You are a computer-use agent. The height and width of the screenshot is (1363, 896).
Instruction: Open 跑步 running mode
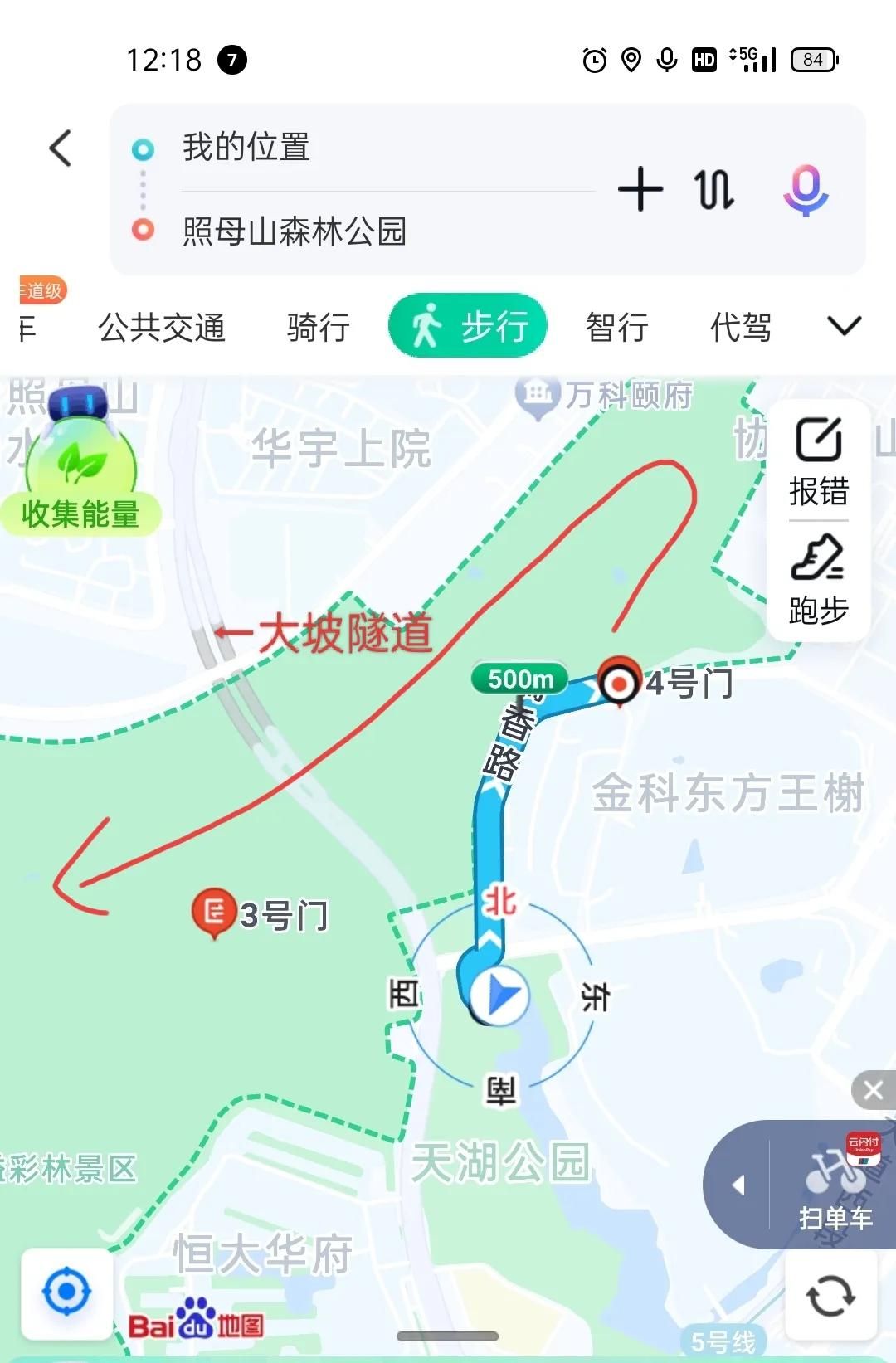coord(818,581)
